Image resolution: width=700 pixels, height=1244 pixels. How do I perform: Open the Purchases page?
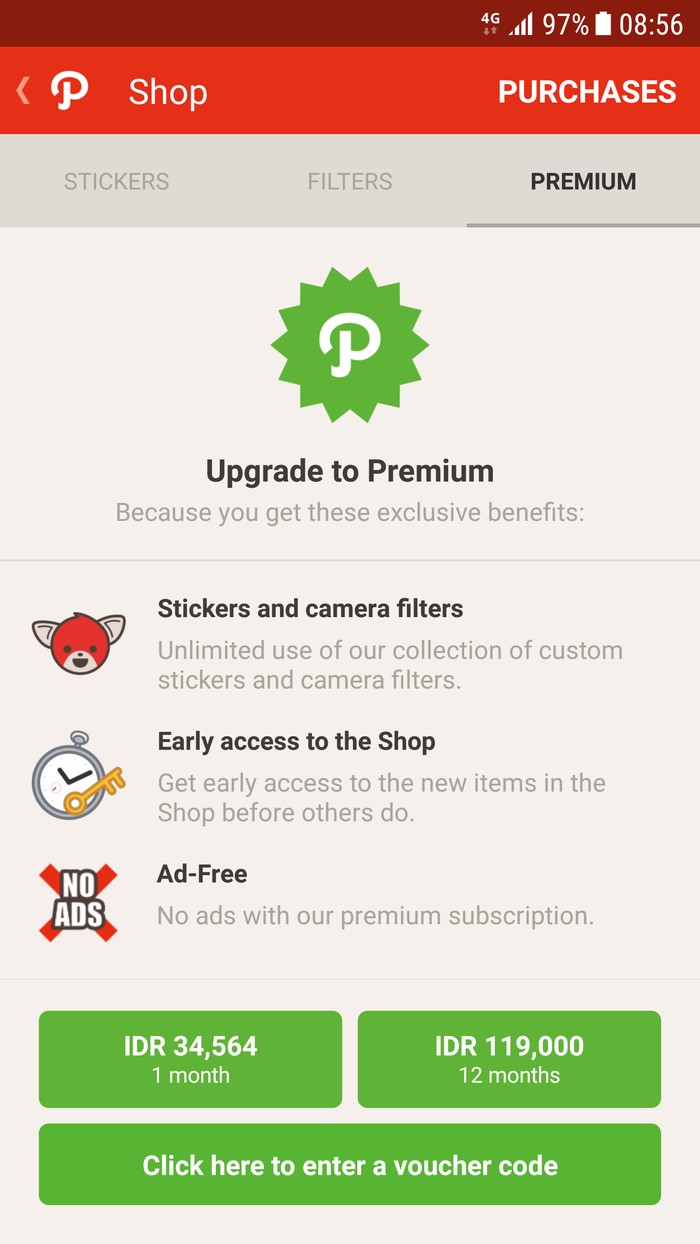click(587, 92)
